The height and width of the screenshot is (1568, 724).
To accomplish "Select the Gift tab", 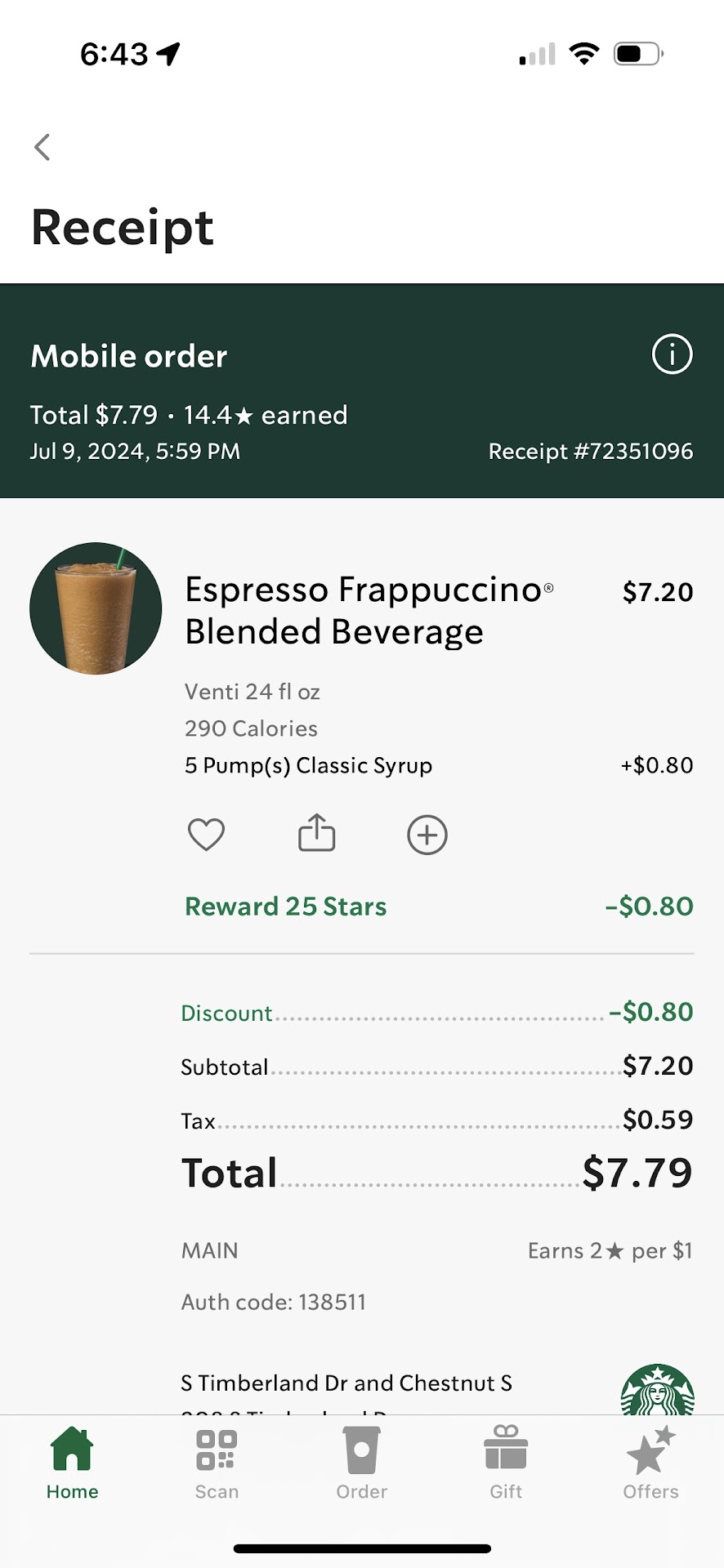I will 506,1463.
